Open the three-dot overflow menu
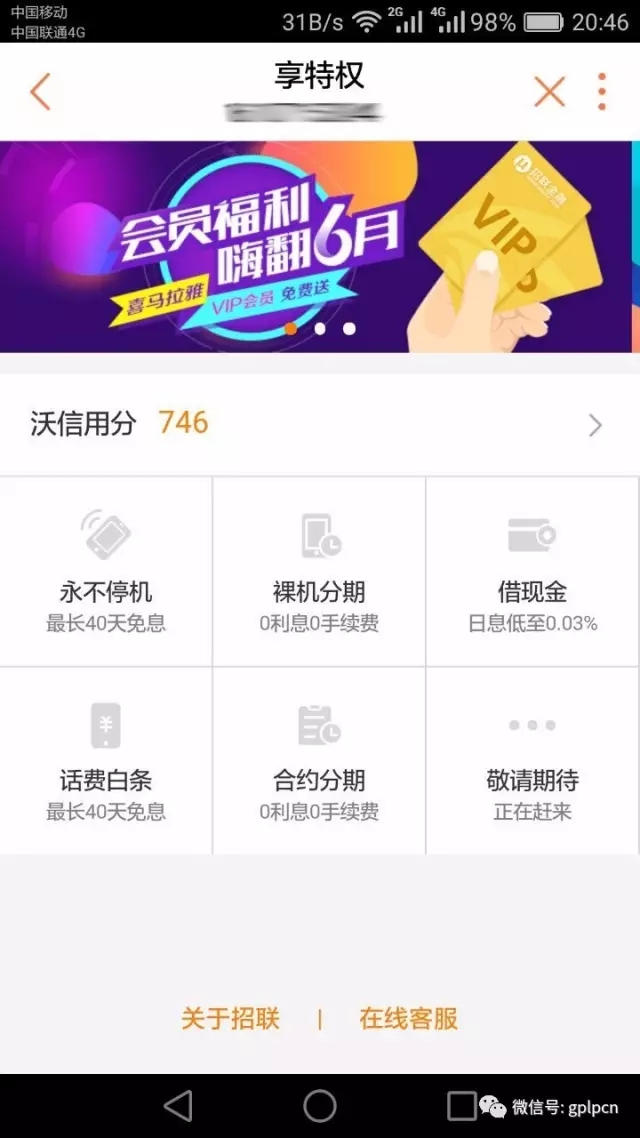This screenshot has height=1138, width=640. point(602,92)
